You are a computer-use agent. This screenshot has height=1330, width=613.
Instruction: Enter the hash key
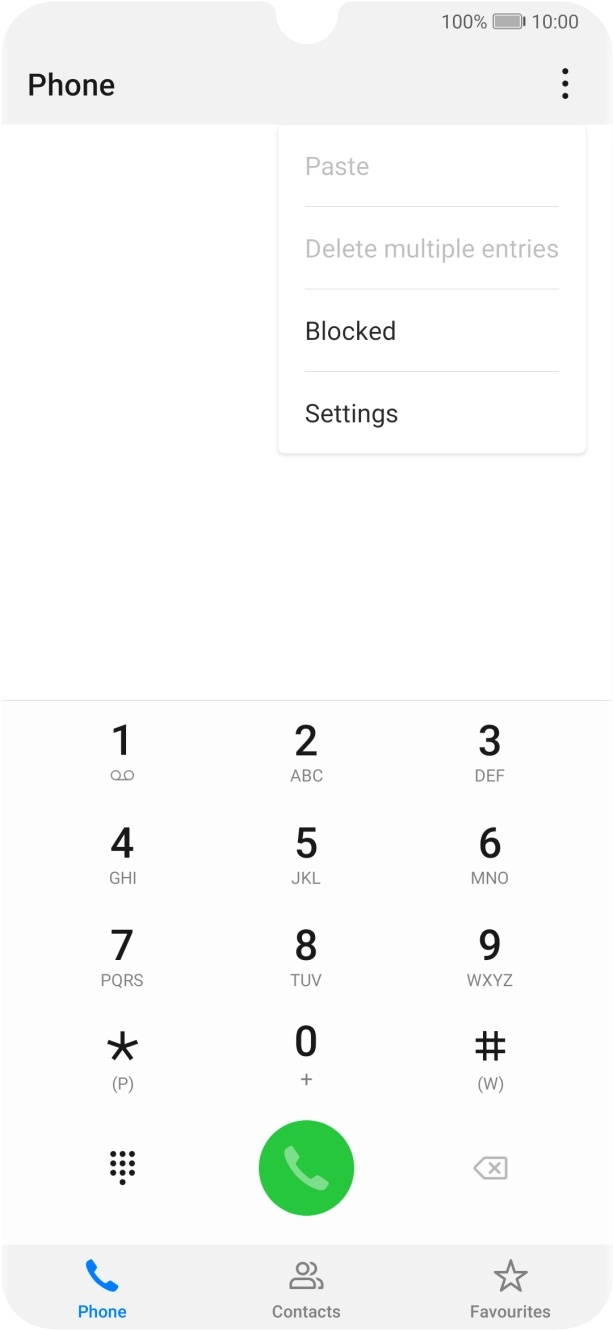[490, 1060]
